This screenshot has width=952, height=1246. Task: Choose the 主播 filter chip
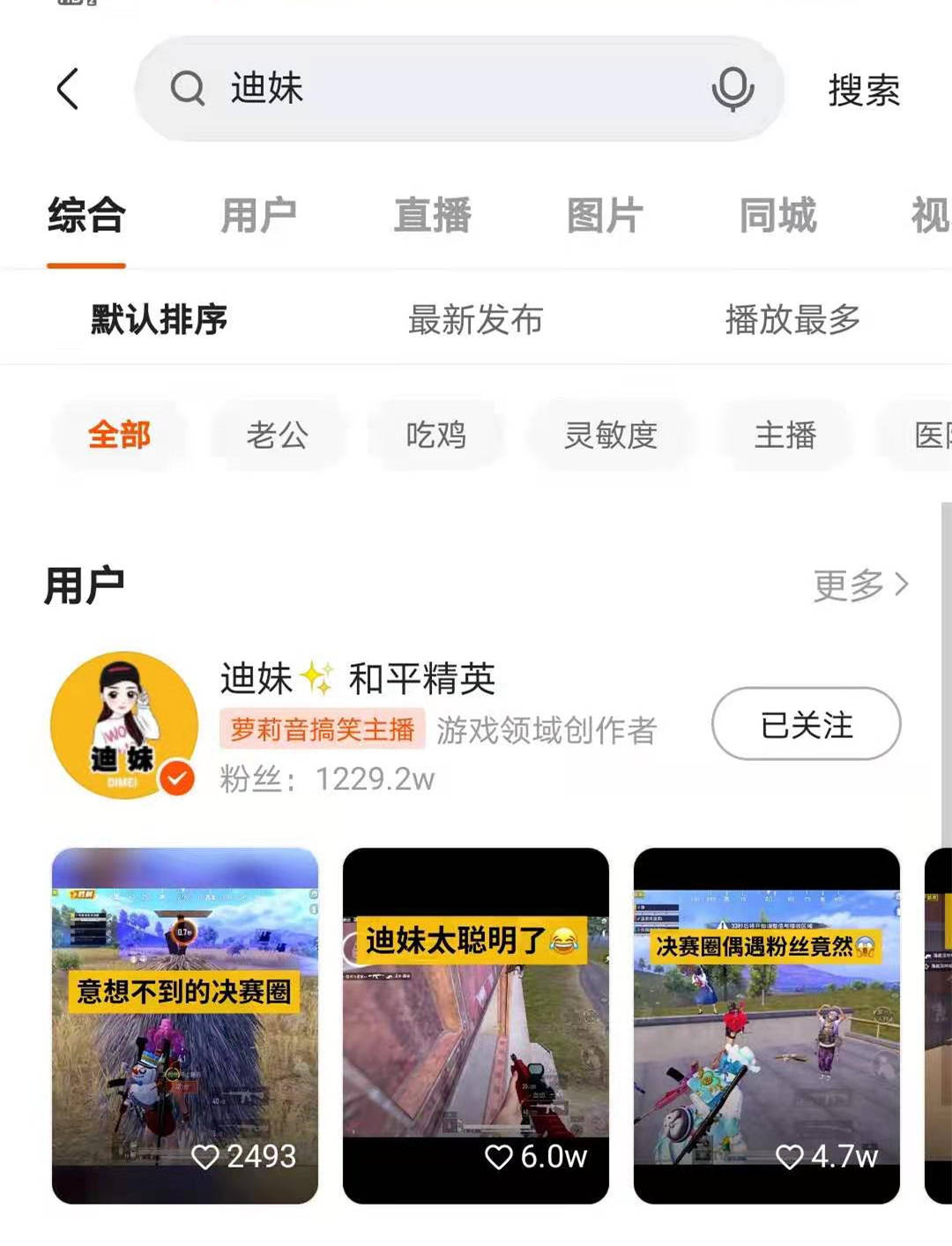[x=785, y=435]
